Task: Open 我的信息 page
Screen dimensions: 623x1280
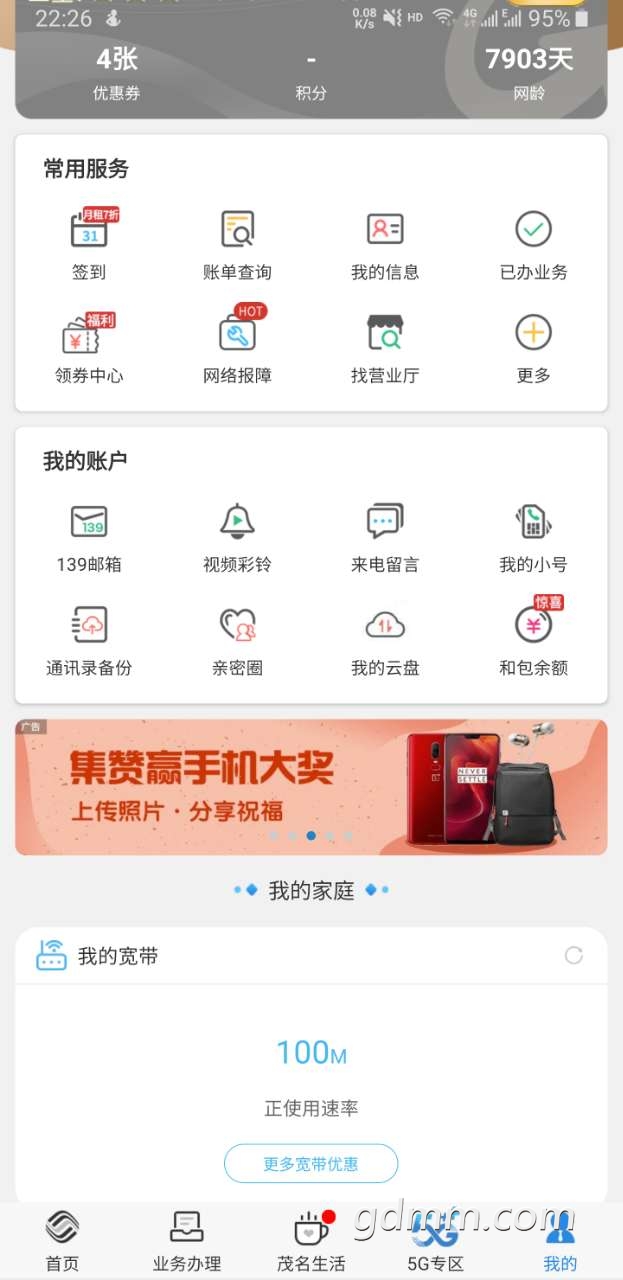Action: (x=385, y=244)
